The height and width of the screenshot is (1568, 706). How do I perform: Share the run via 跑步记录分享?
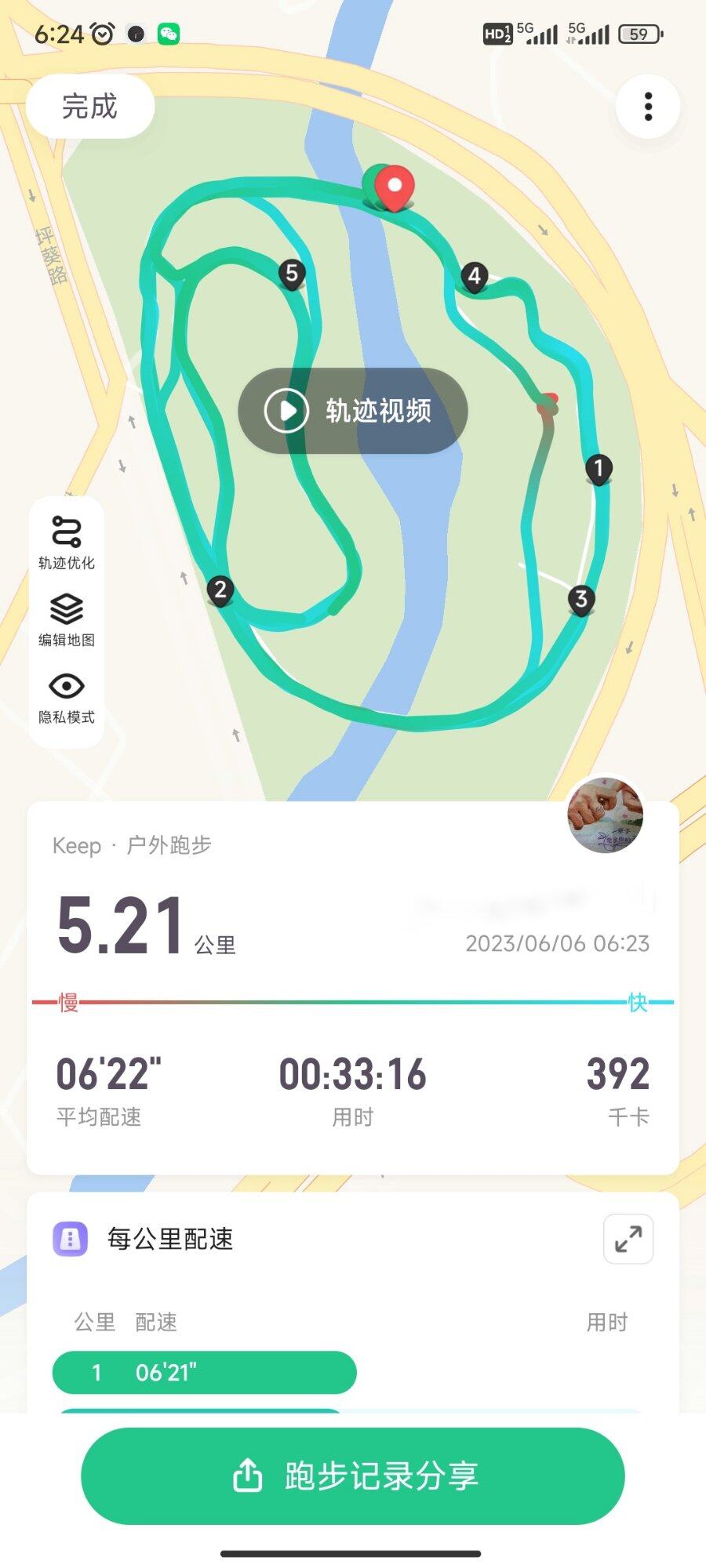point(353,1475)
